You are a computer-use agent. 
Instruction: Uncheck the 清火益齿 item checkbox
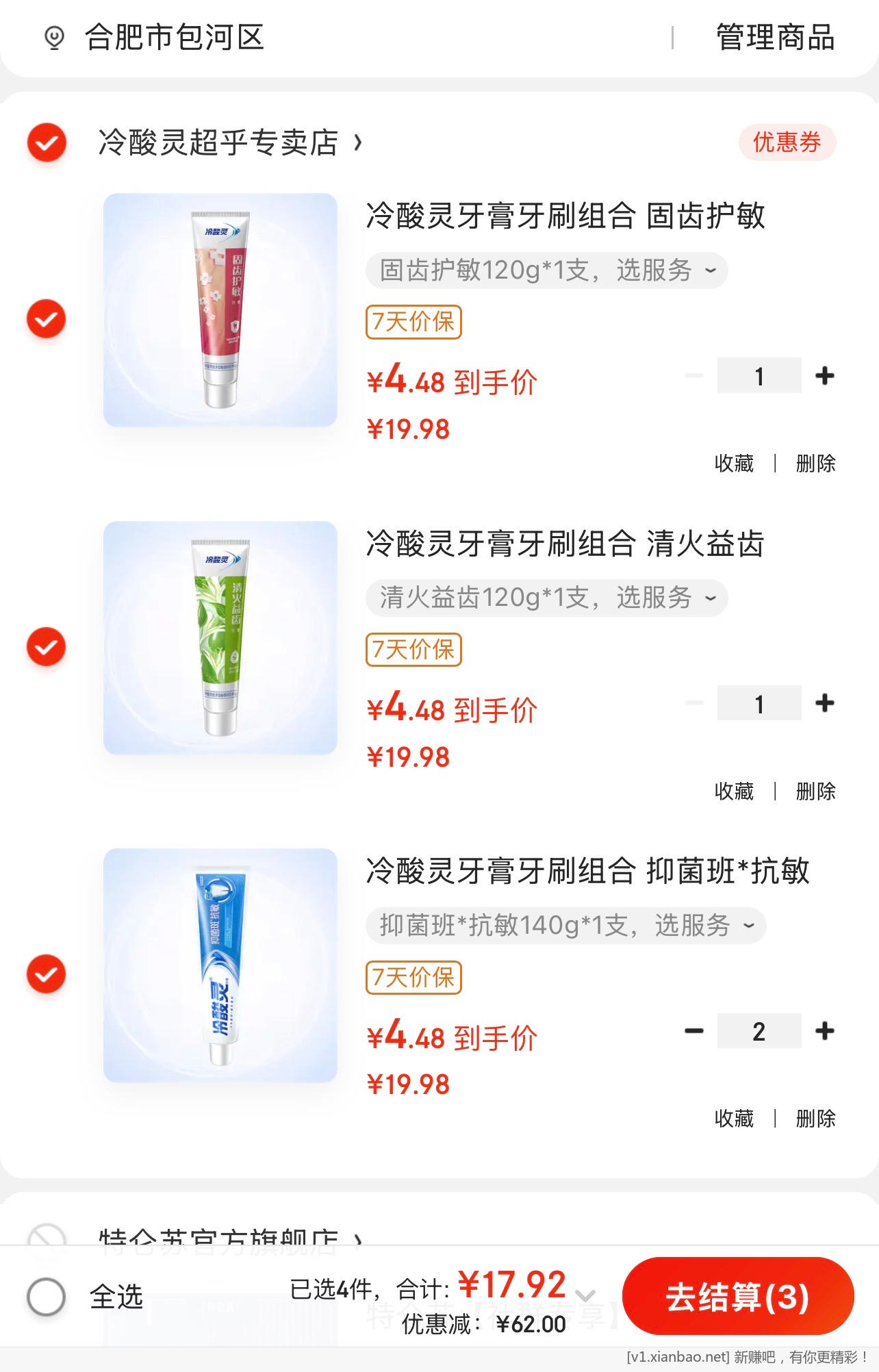point(45,645)
